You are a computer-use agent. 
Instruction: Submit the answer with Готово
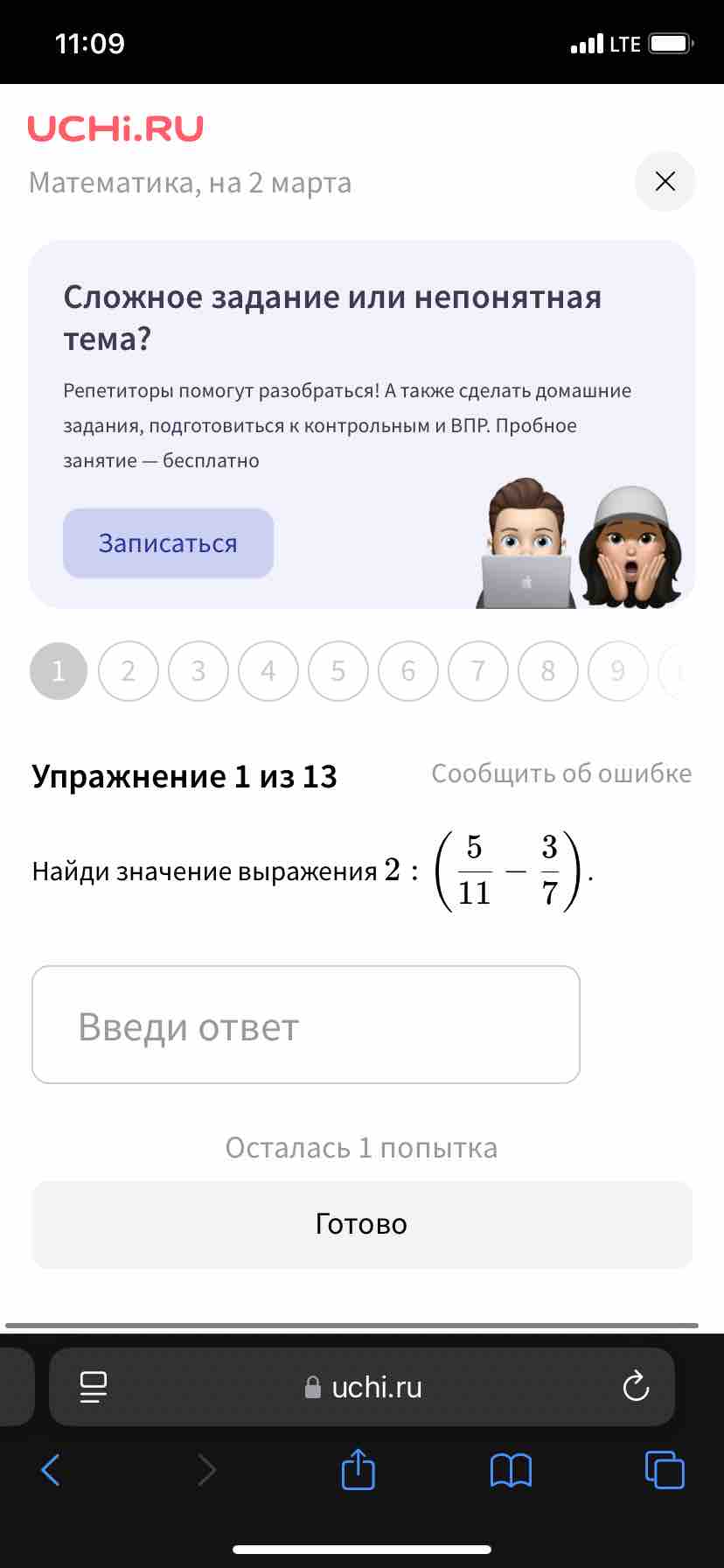[x=362, y=1224]
